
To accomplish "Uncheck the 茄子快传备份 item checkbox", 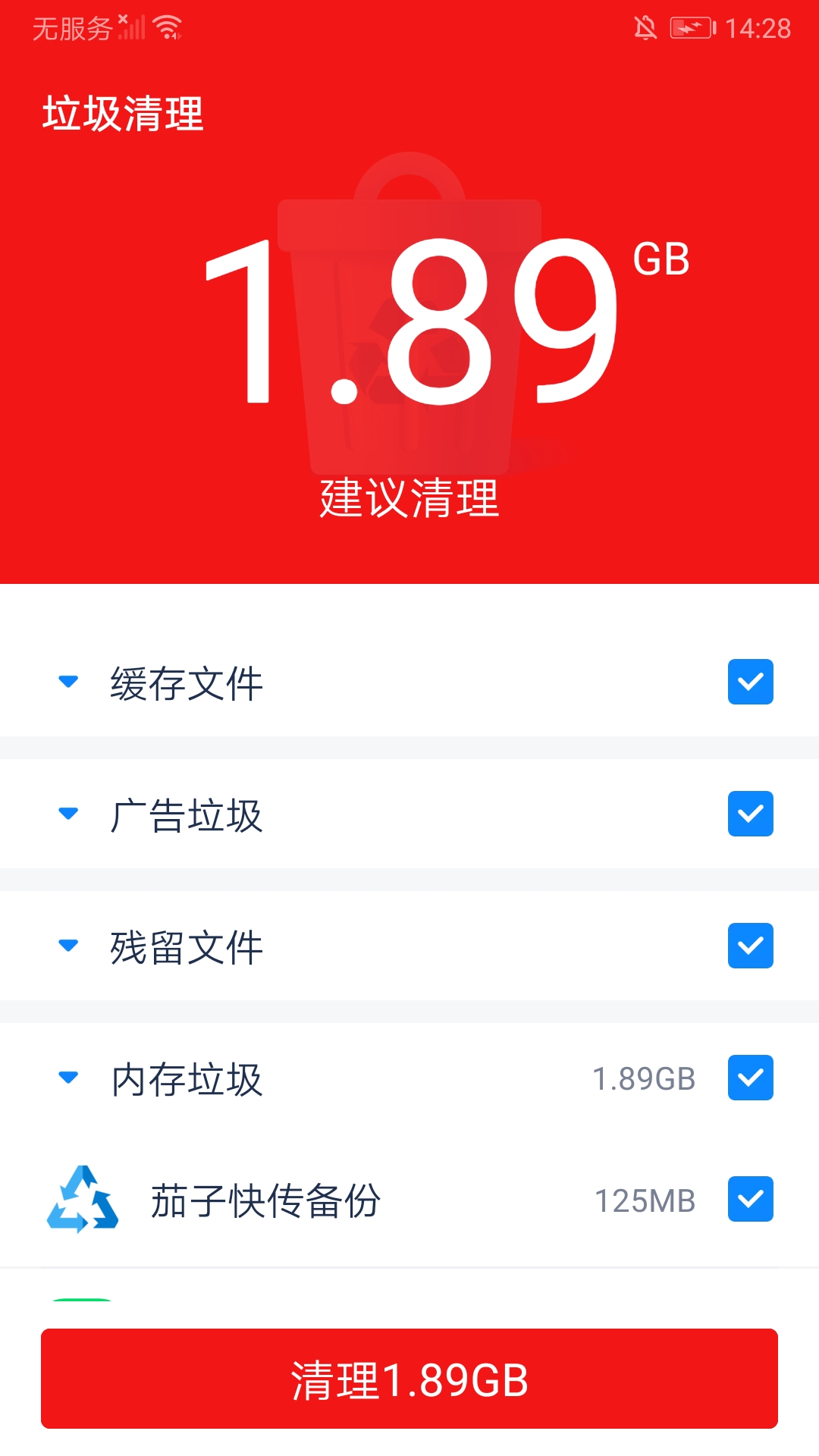I will (750, 1198).
